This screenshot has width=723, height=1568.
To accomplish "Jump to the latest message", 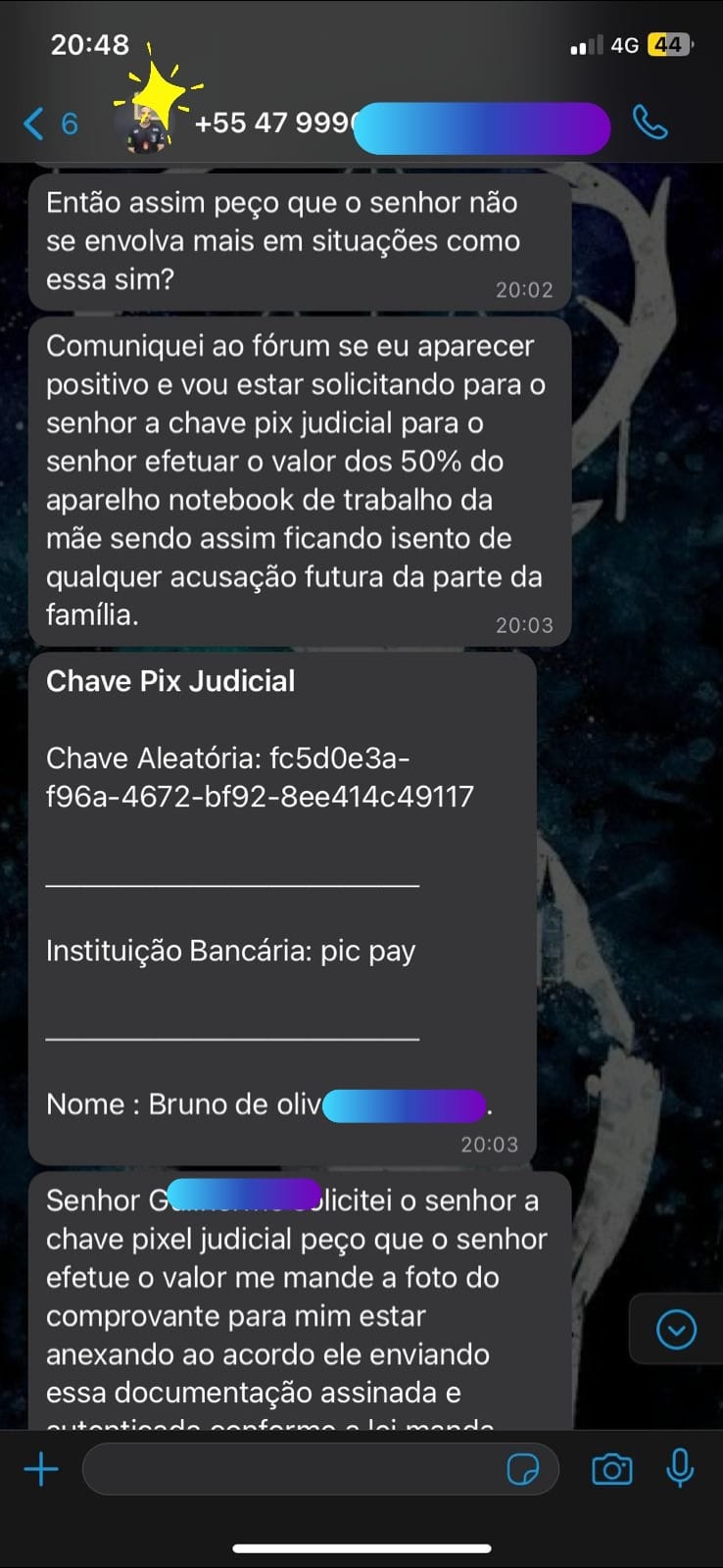I will tap(676, 1330).
